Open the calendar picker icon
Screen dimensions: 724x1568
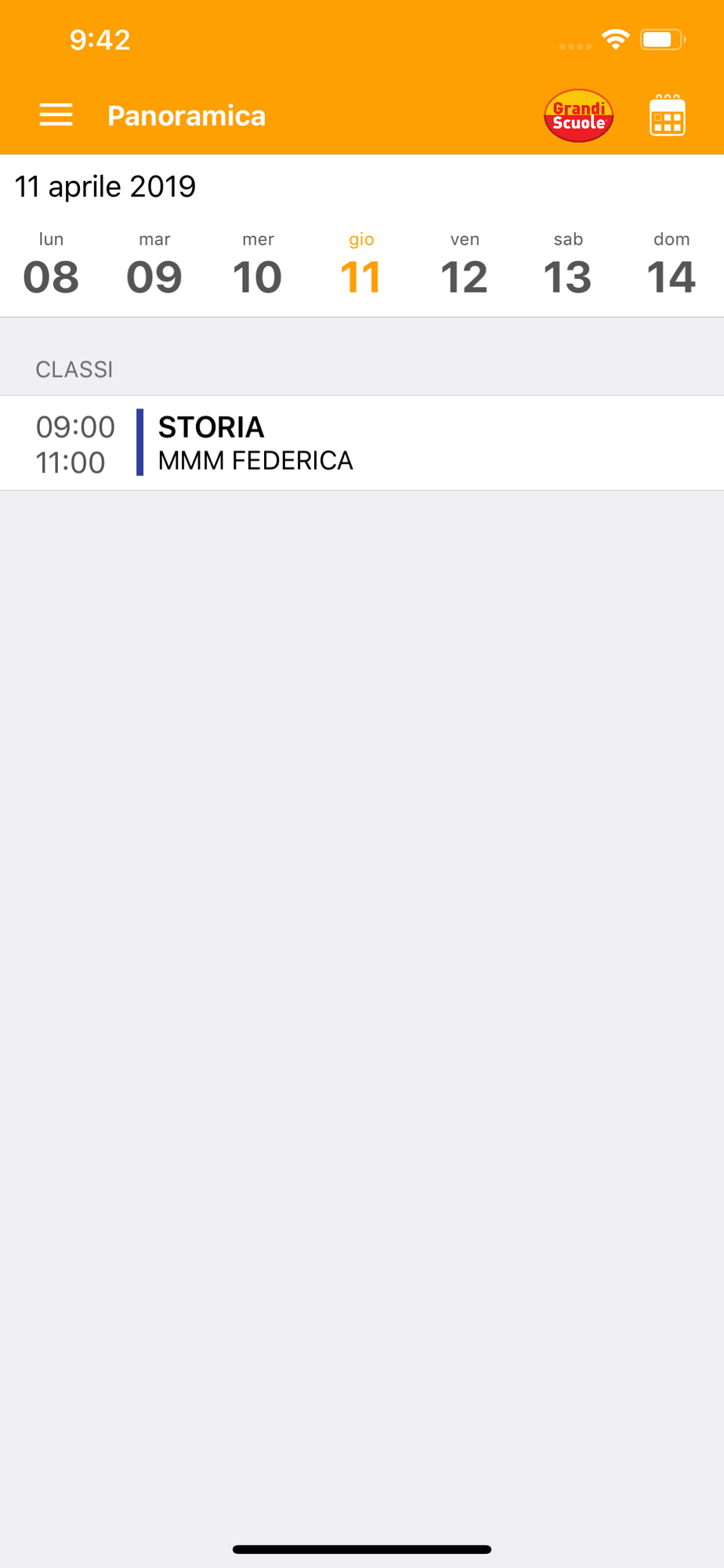coord(668,115)
